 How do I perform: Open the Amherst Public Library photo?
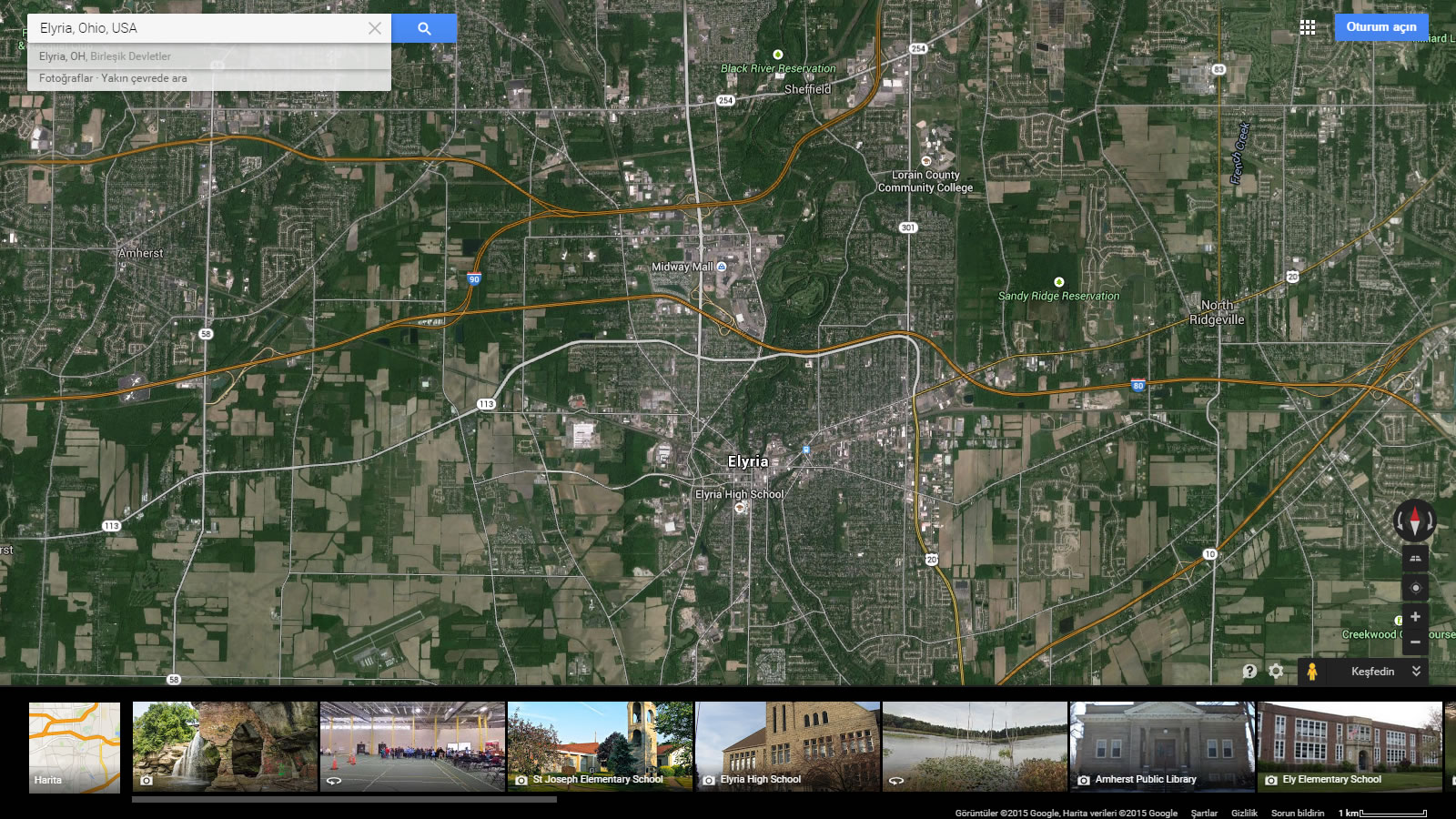pos(1162,745)
